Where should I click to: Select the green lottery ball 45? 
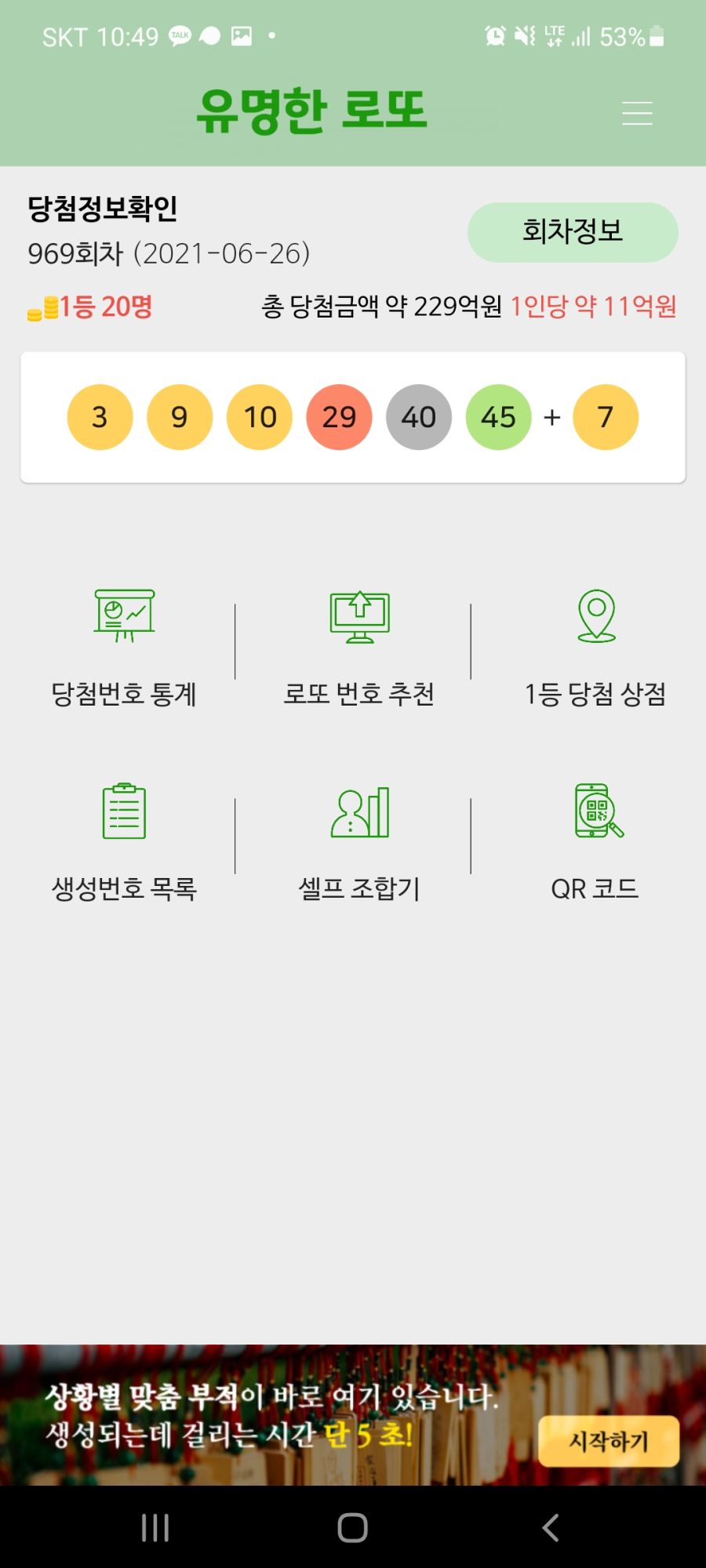pyautogui.click(x=499, y=417)
